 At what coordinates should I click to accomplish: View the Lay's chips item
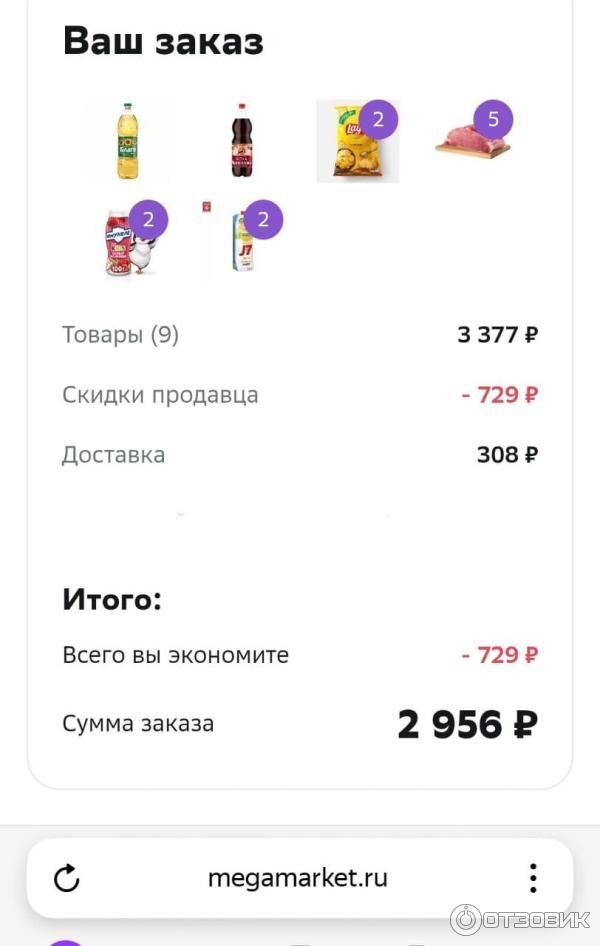coord(356,142)
